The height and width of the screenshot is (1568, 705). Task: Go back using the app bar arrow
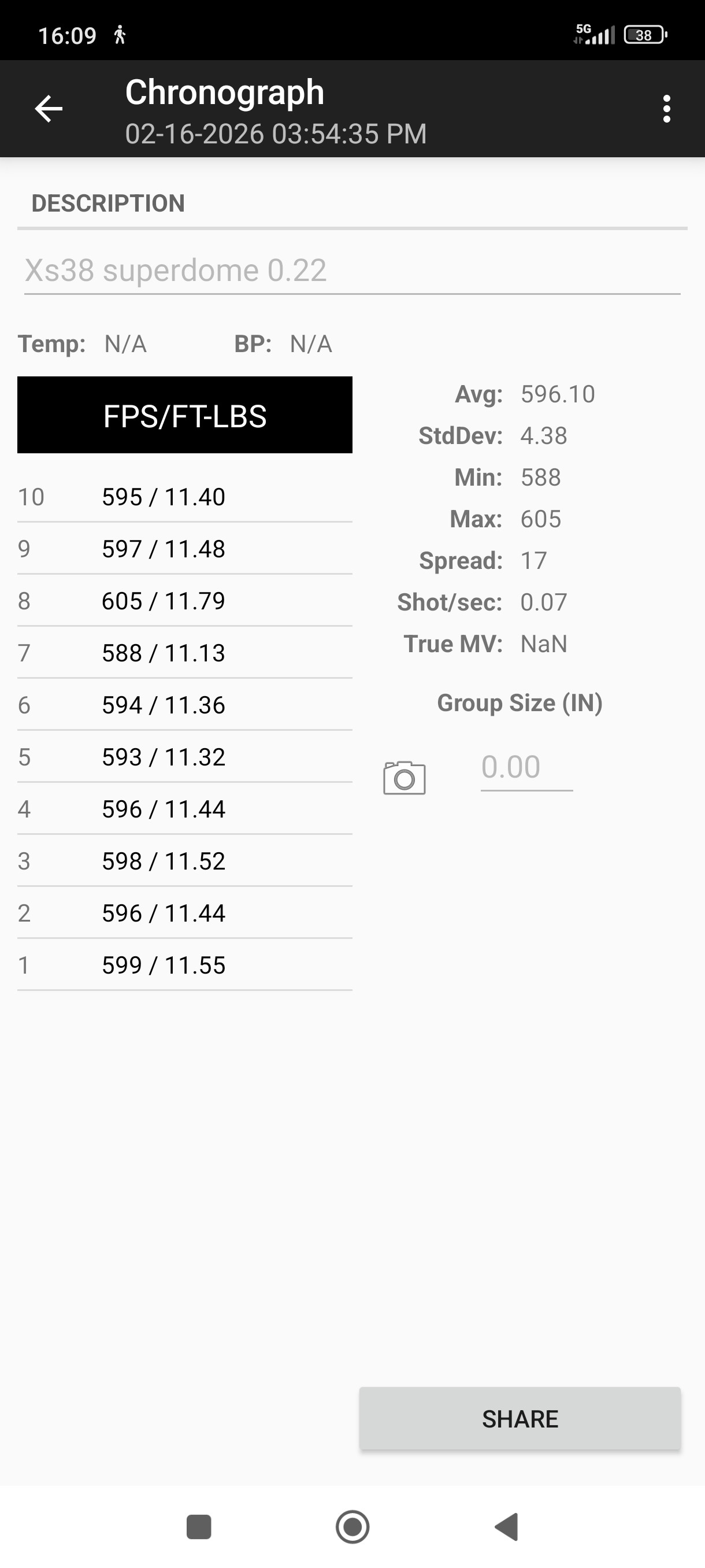(x=49, y=109)
